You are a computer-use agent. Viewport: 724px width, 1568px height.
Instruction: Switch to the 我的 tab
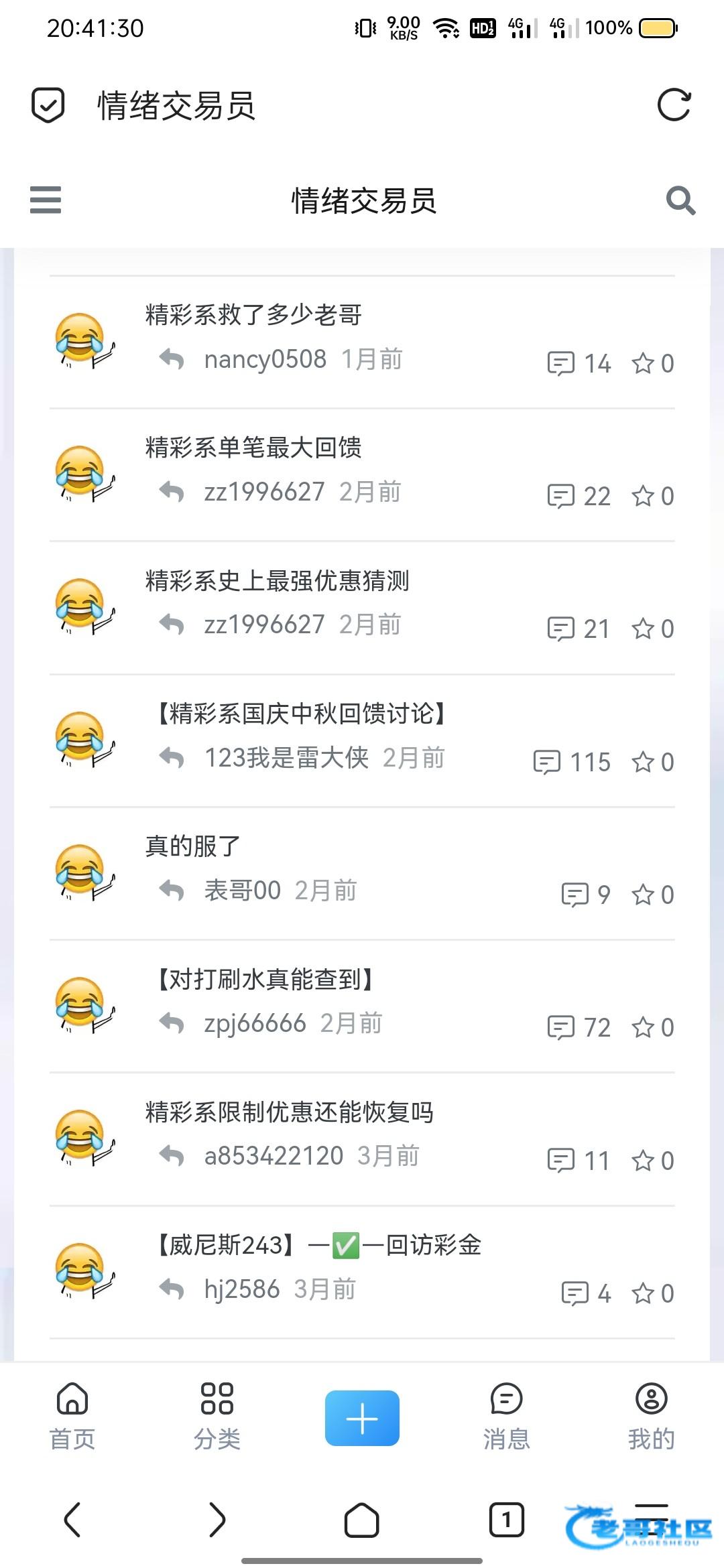point(651,1414)
